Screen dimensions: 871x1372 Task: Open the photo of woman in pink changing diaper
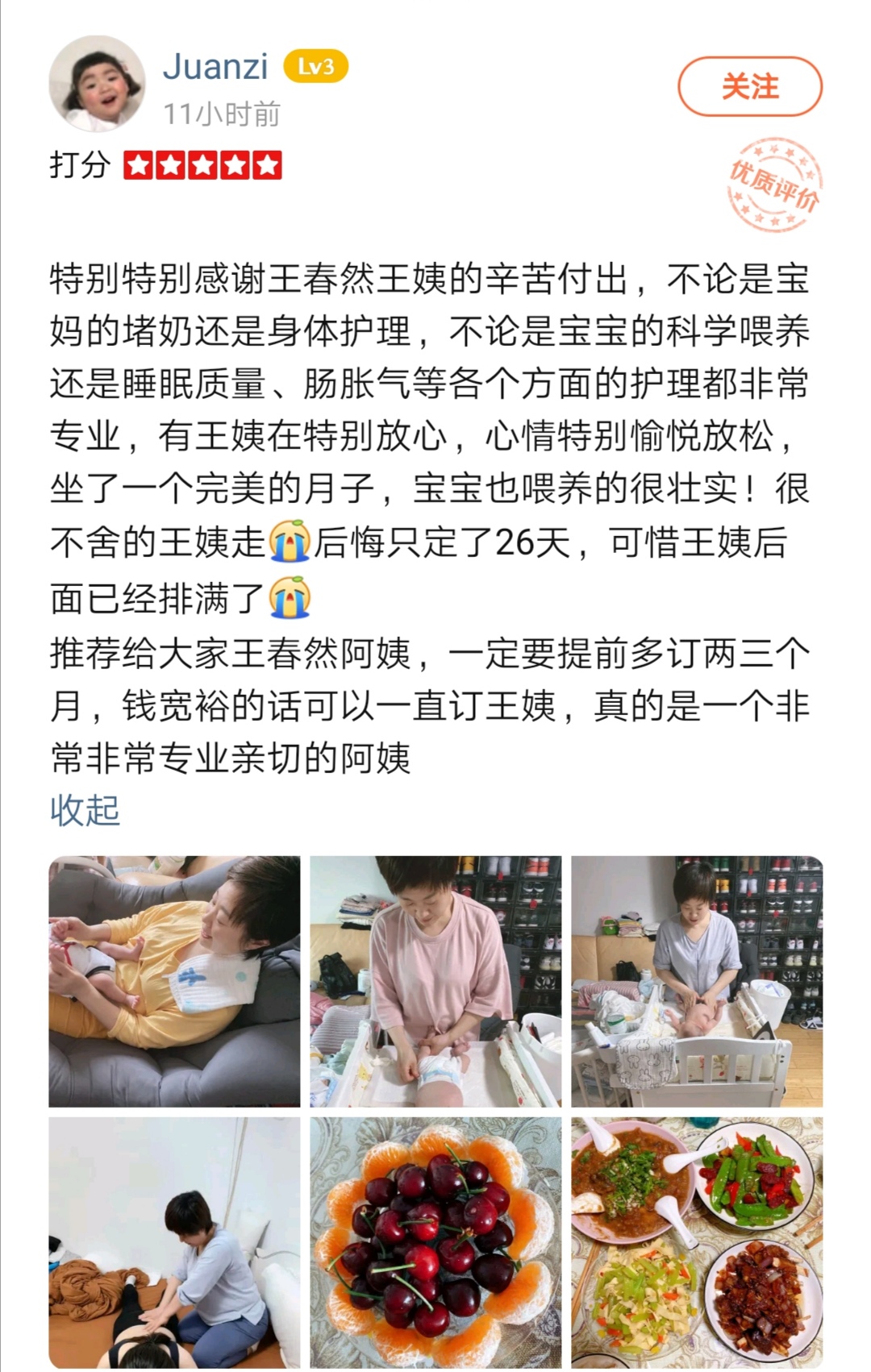435,981
